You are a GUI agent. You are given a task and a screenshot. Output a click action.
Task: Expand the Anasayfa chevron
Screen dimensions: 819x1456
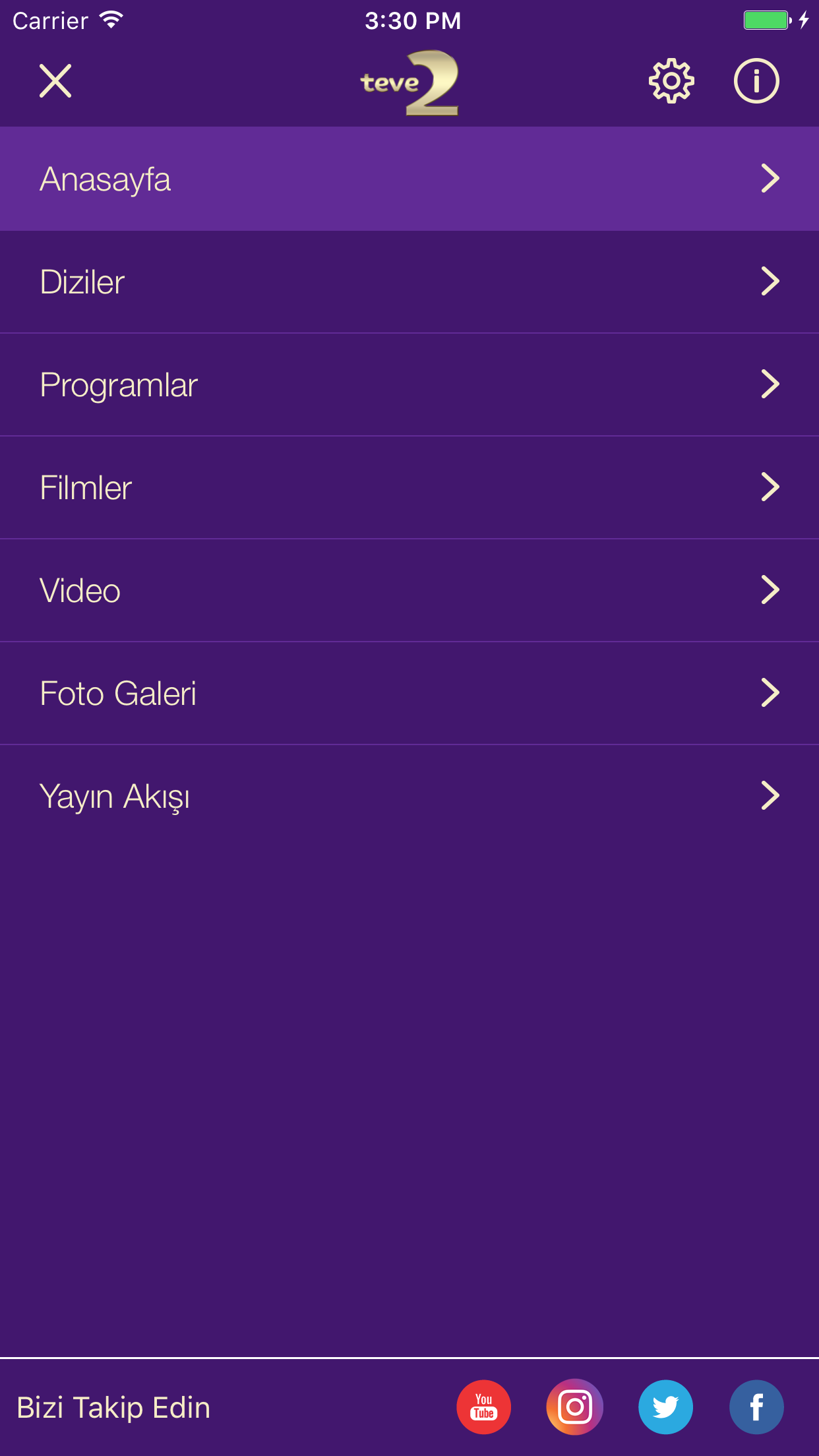tap(769, 178)
